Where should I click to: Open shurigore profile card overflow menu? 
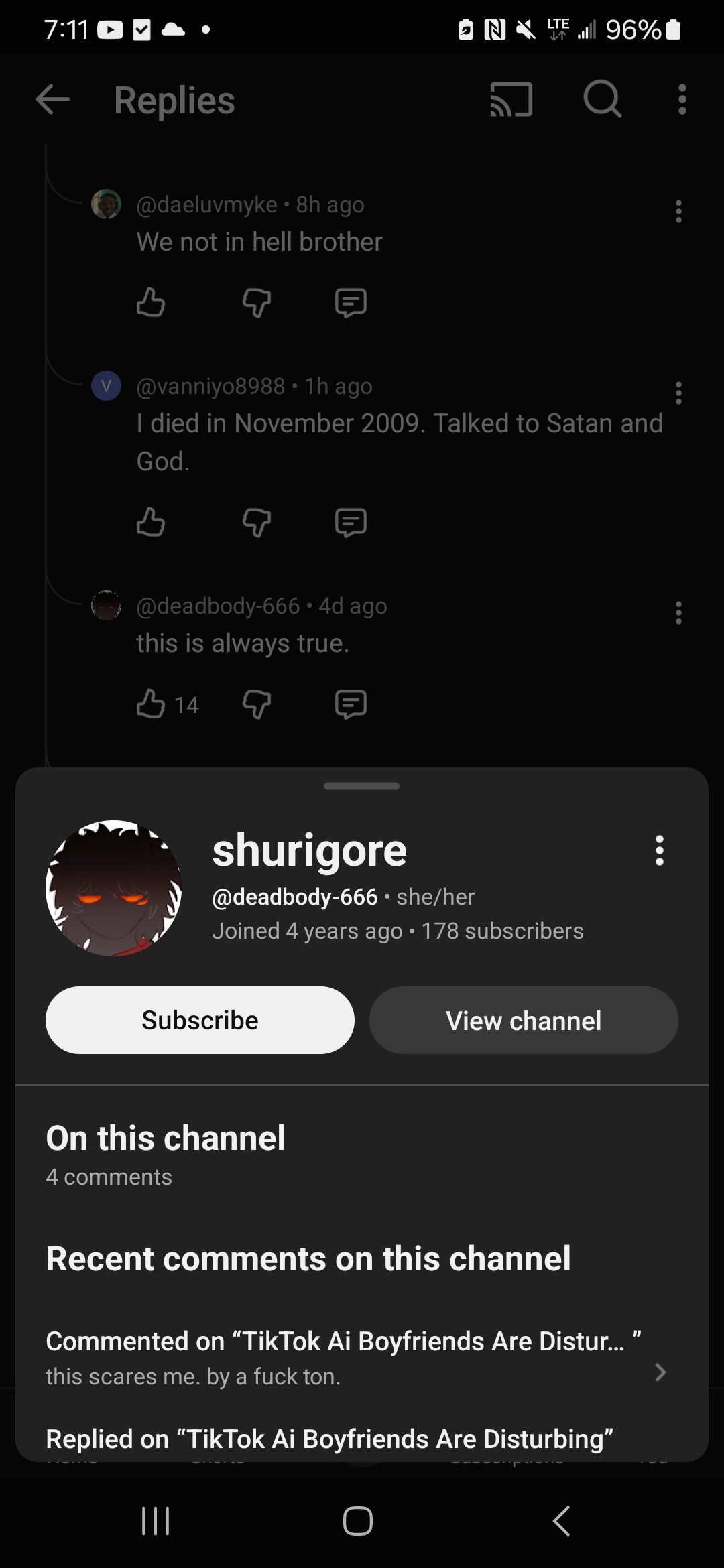tap(660, 850)
